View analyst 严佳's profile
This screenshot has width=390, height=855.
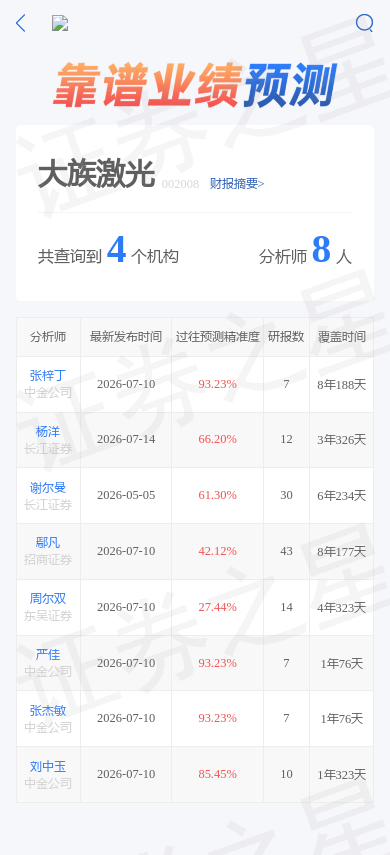tap(48, 654)
